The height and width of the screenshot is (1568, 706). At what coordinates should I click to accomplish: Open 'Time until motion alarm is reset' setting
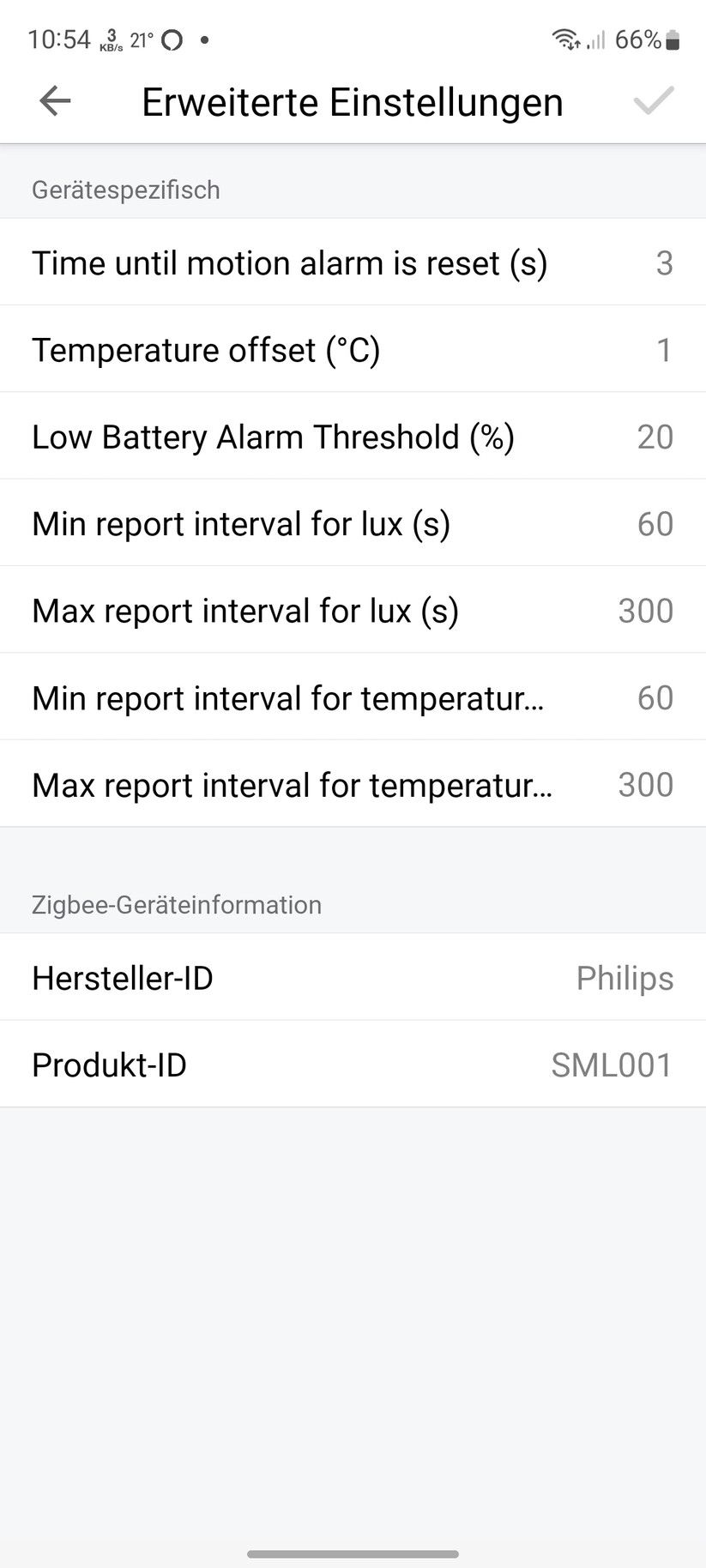click(353, 263)
